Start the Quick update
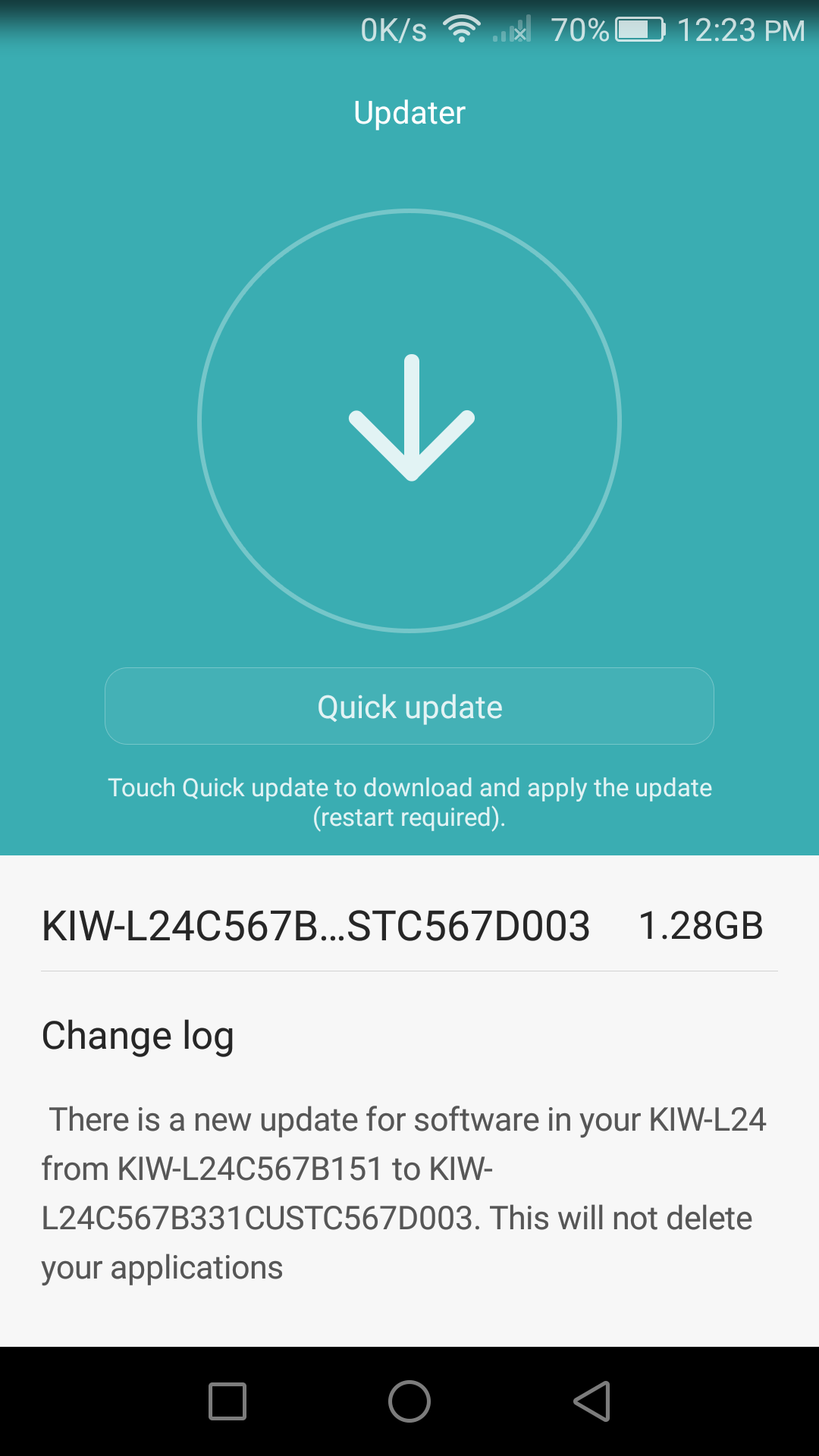This screenshot has width=819, height=1456. click(x=409, y=706)
